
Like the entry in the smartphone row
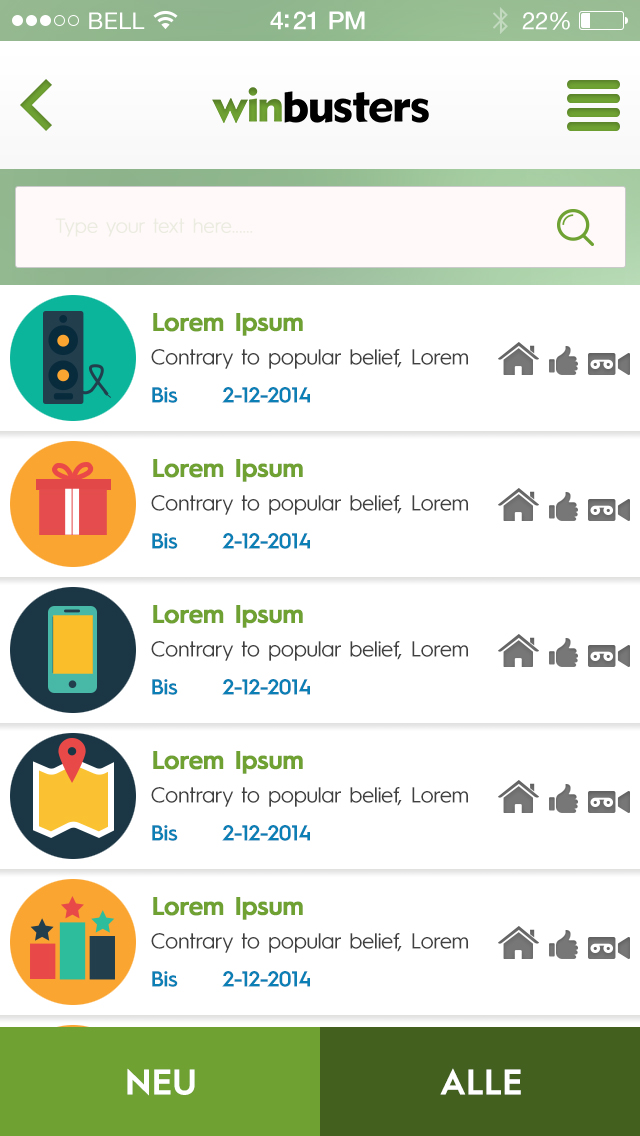(564, 652)
